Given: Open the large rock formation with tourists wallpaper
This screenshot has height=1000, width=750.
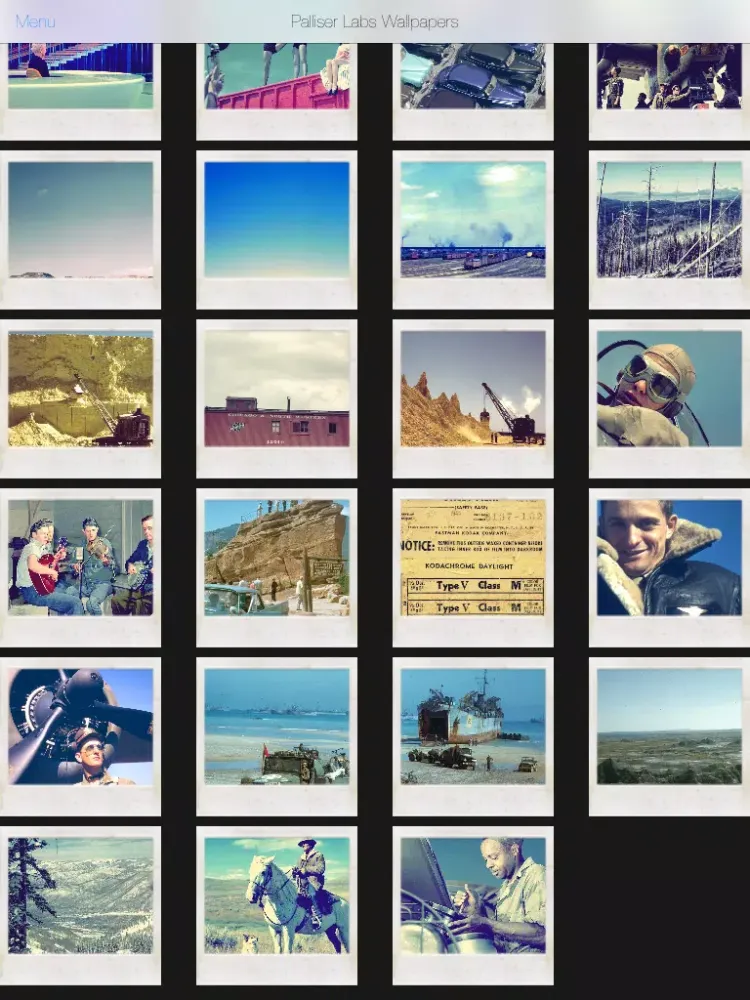Looking at the screenshot, I should pyautogui.click(x=277, y=557).
